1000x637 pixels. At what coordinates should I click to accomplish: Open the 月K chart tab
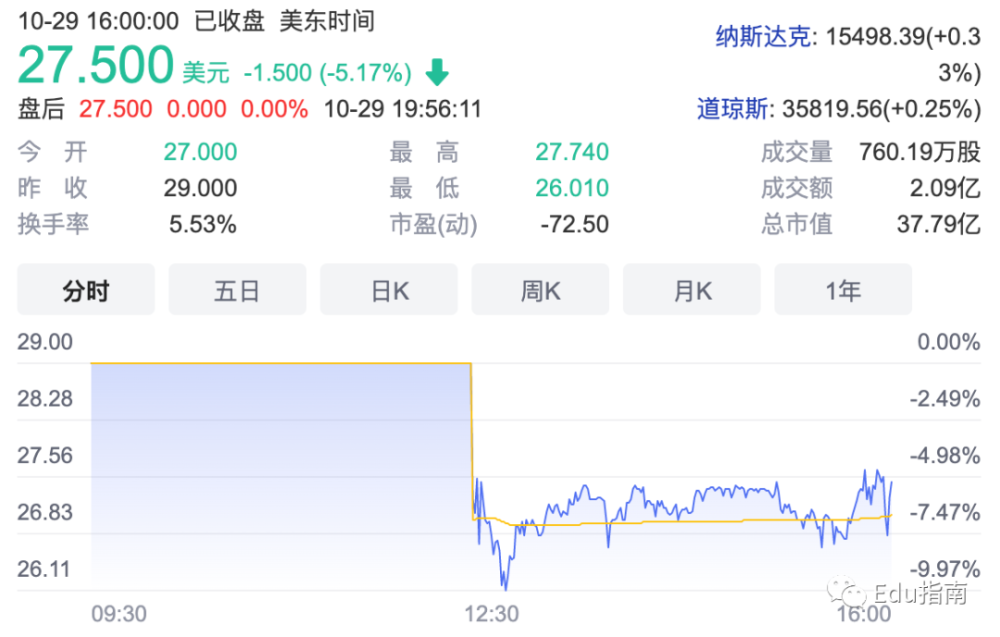691,291
